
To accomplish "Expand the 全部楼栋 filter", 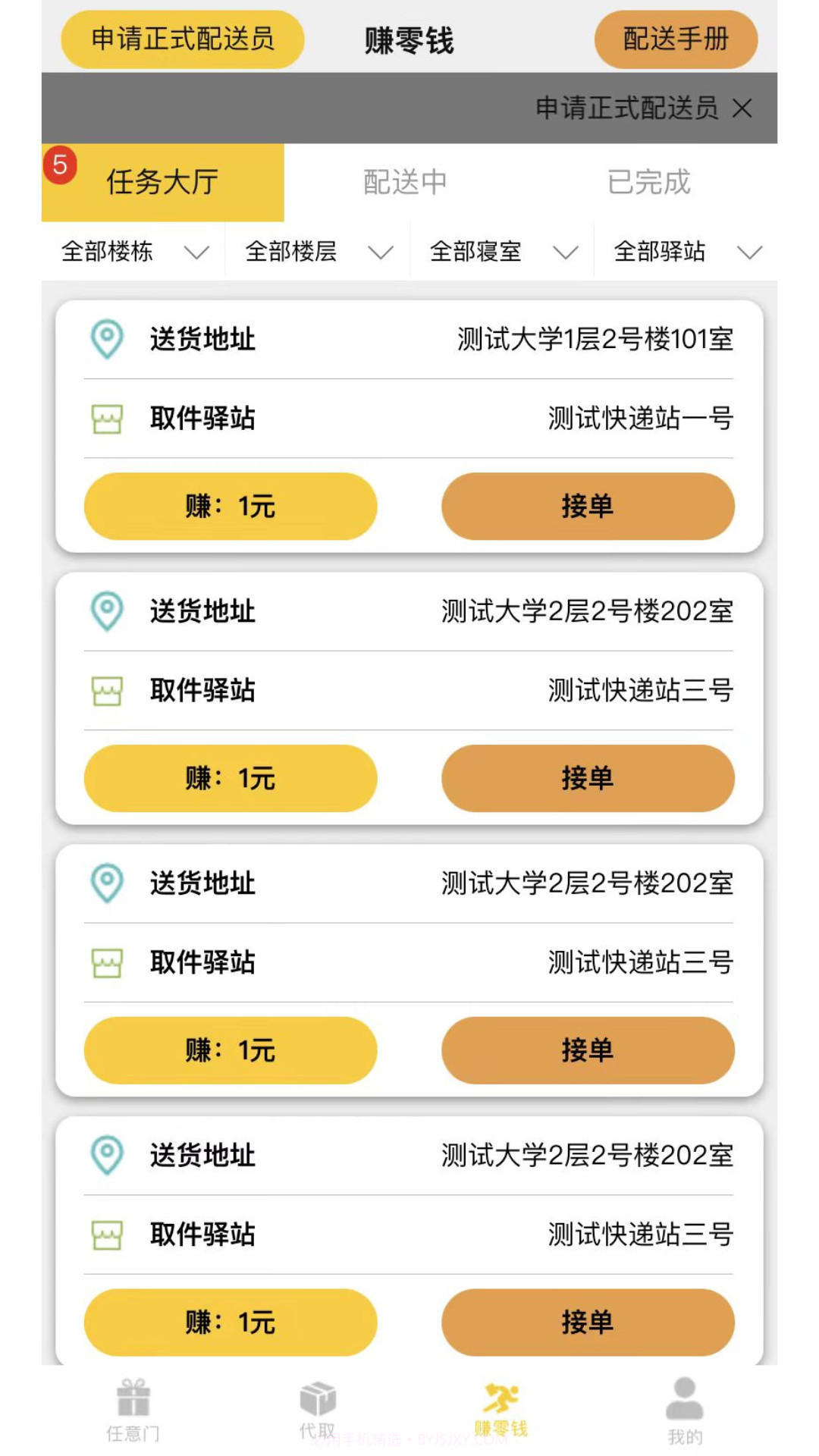I will click(129, 252).
